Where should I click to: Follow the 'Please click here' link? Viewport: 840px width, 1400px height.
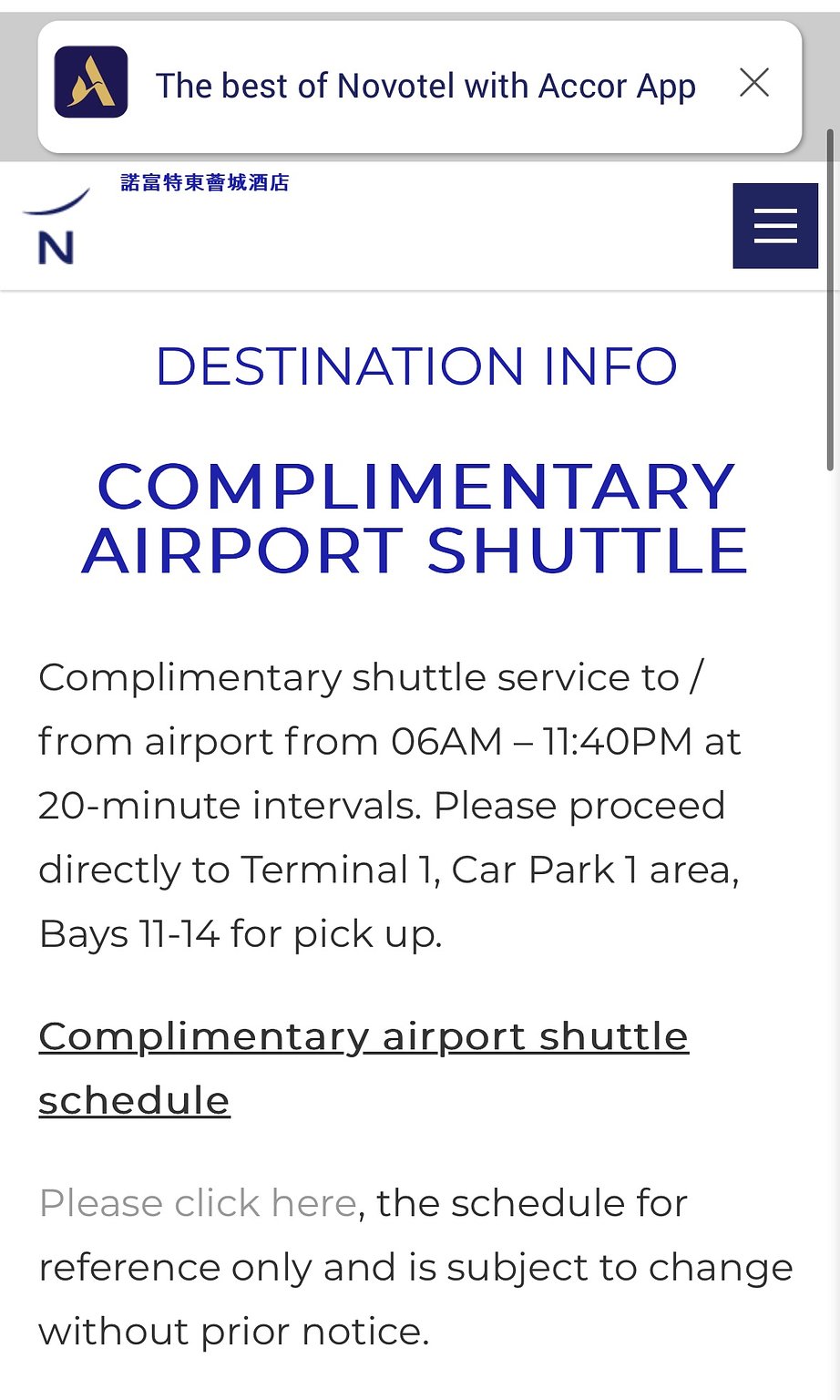[195, 1203]
